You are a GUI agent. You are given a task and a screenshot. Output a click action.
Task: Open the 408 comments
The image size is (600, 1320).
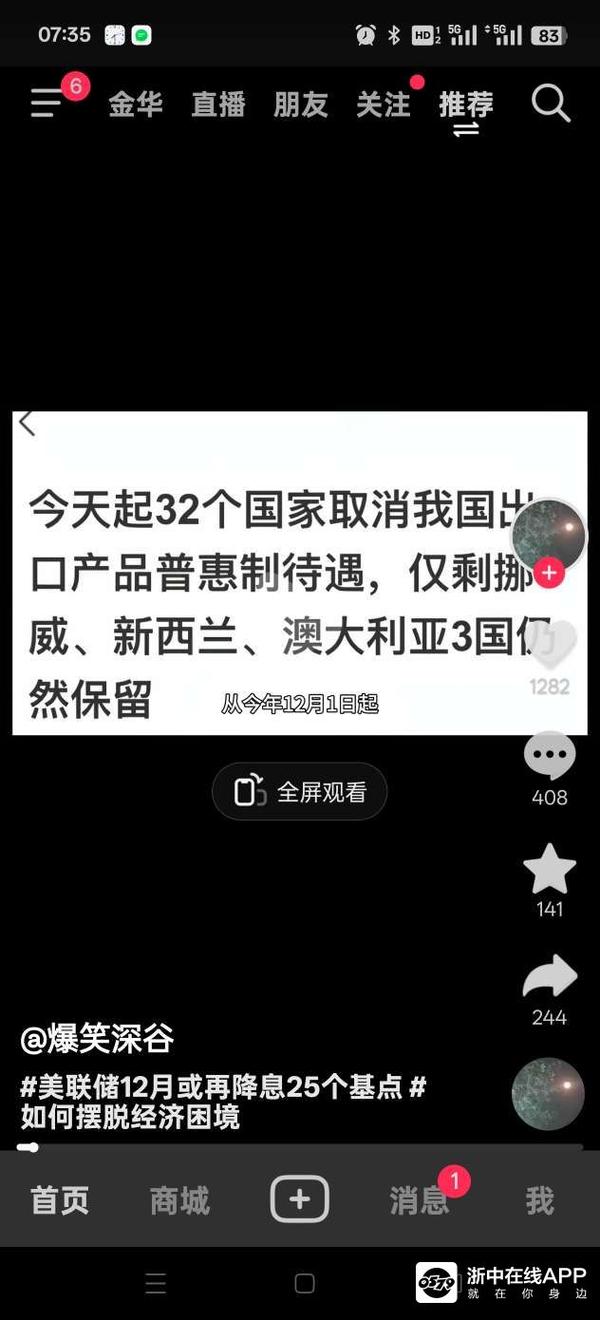[x=550, y=756]
